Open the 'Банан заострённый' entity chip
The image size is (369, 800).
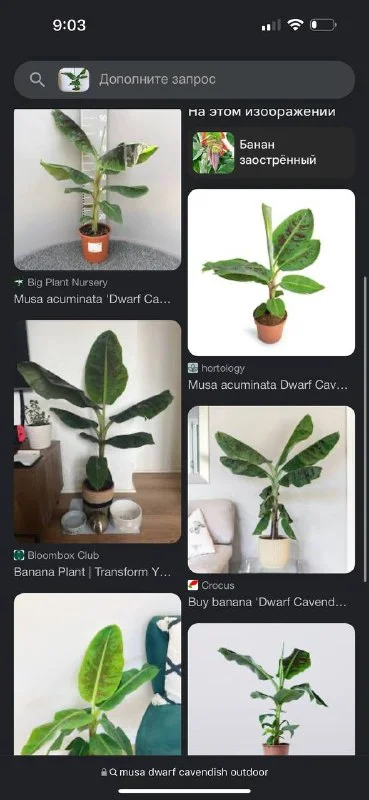(x=272, y=152)
